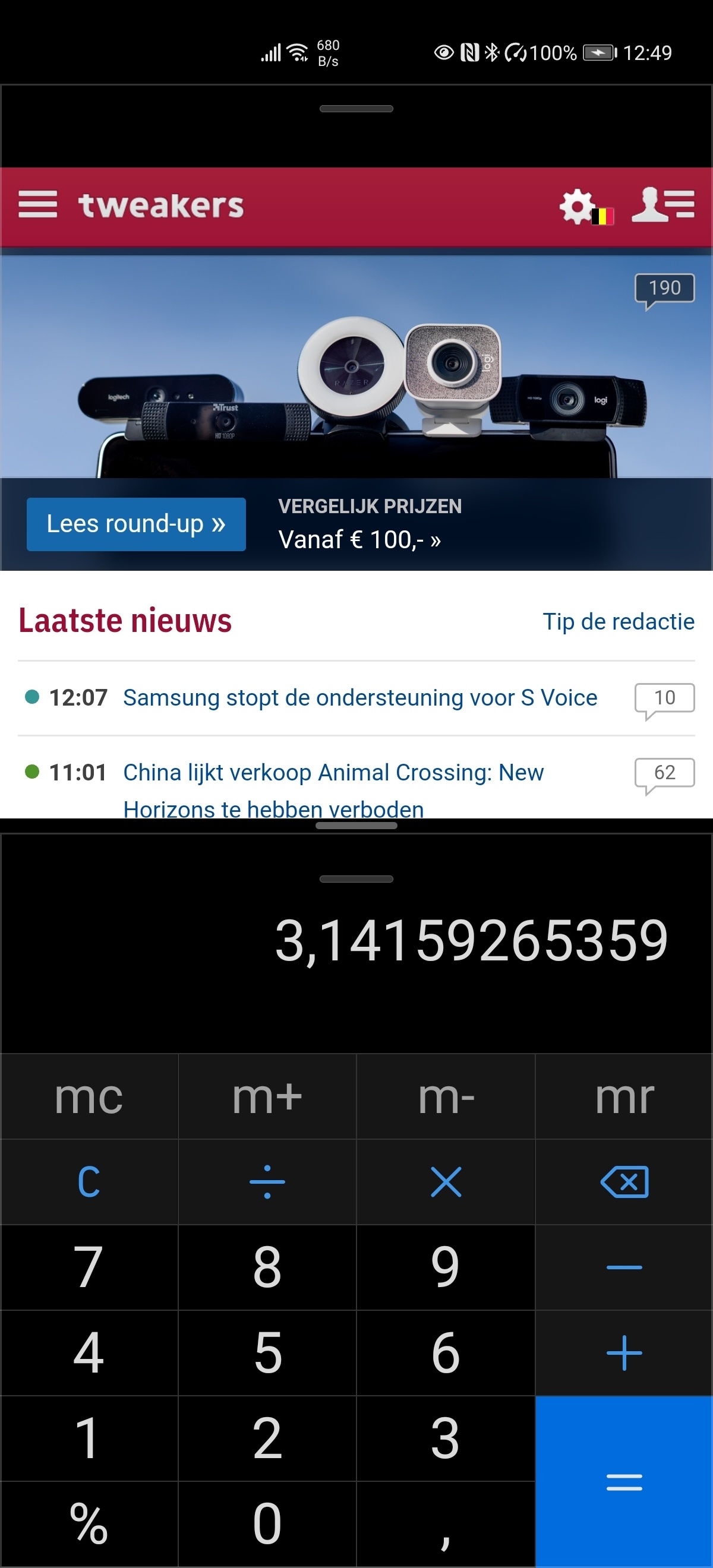Add to memory with m+

(x=267, y=1097)
